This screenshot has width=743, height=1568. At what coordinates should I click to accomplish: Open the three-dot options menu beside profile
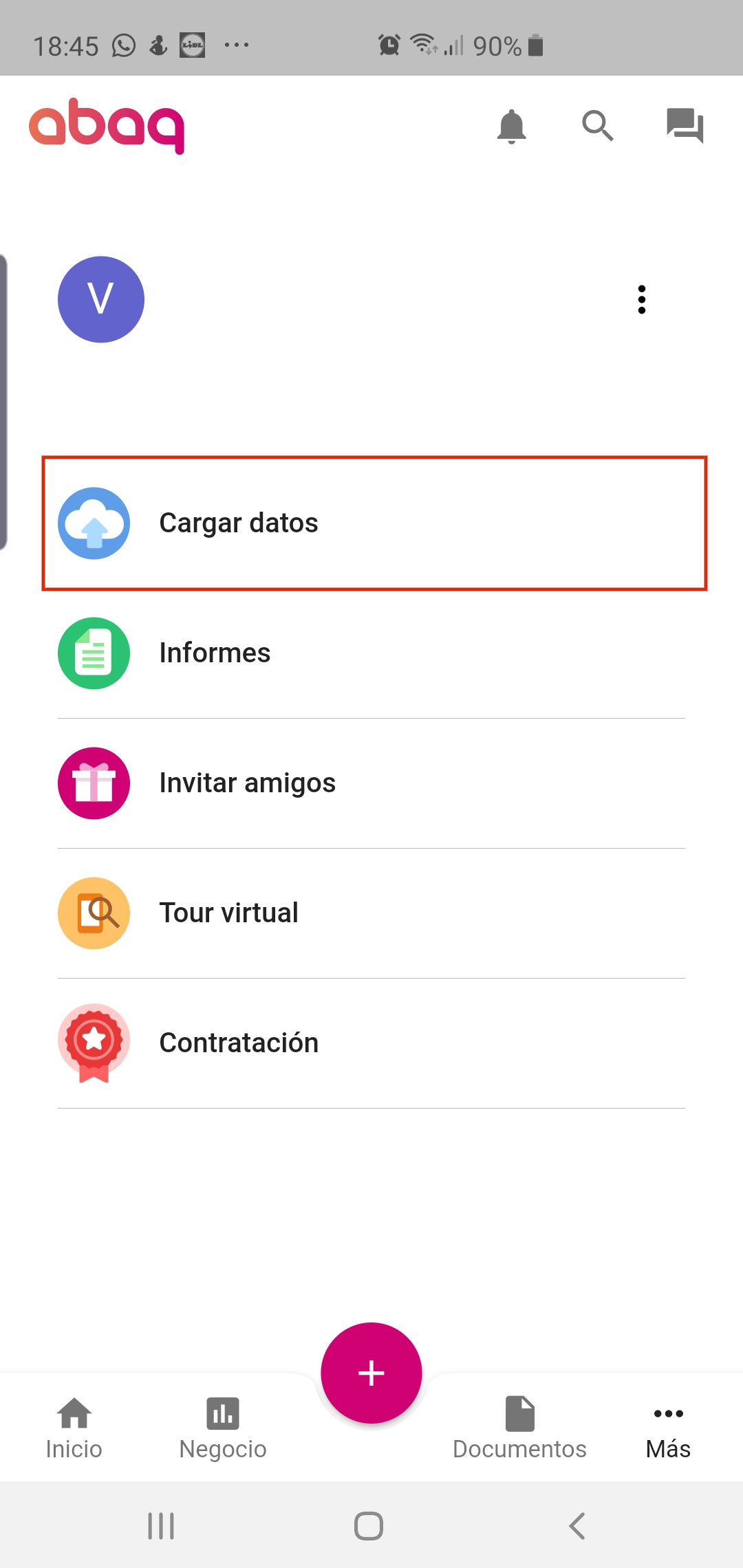tap(641, 298)
